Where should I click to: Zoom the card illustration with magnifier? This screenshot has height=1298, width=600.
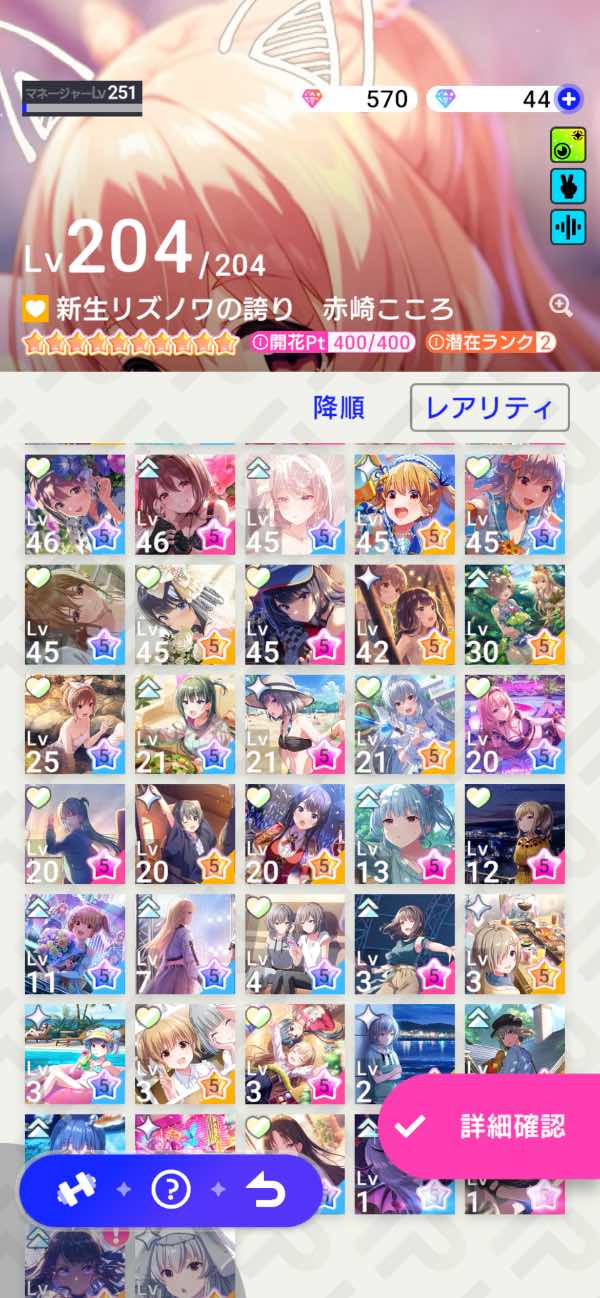click(x=561, y=306)
